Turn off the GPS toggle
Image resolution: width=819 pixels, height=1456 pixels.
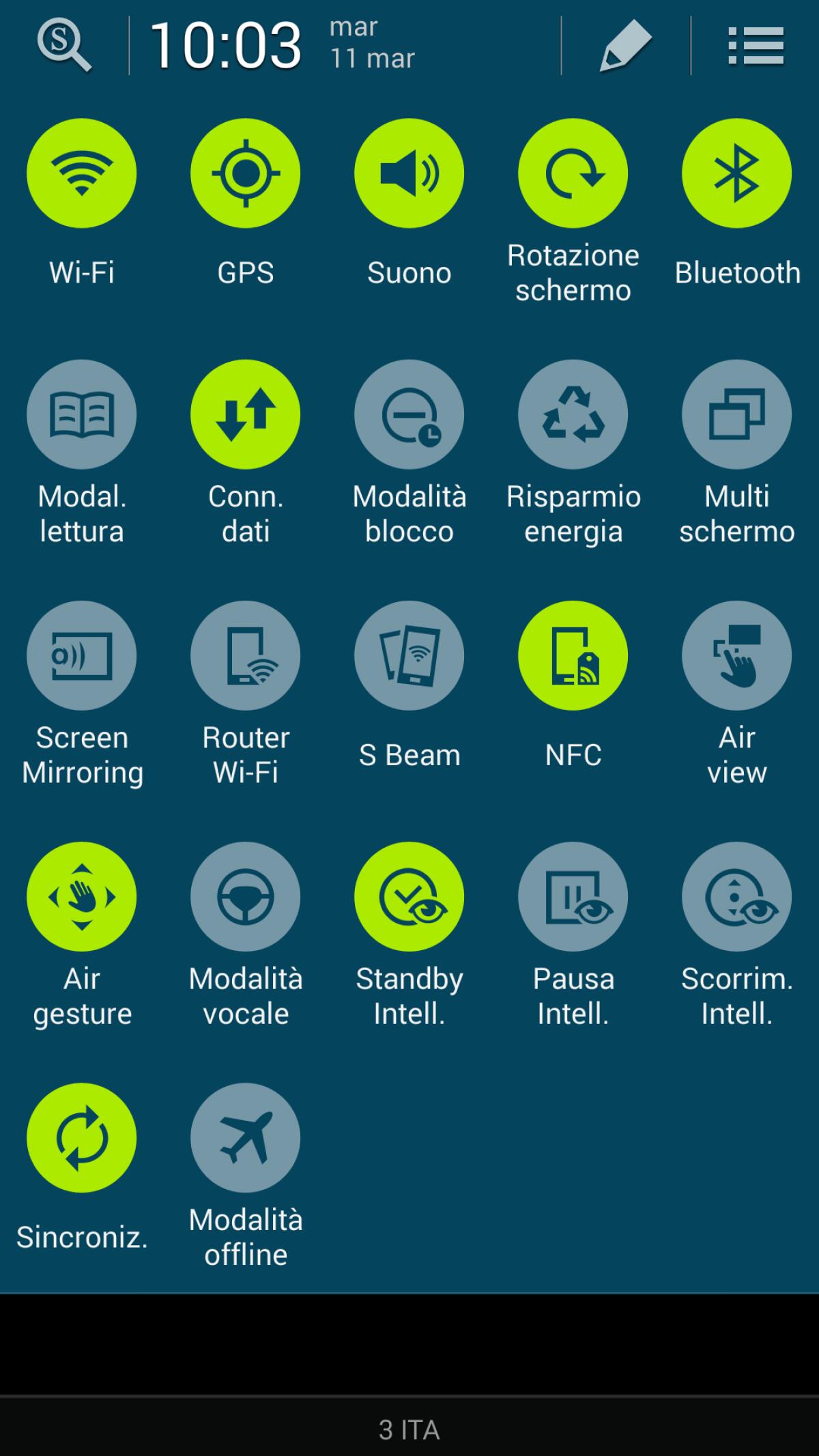click(245, 173)
